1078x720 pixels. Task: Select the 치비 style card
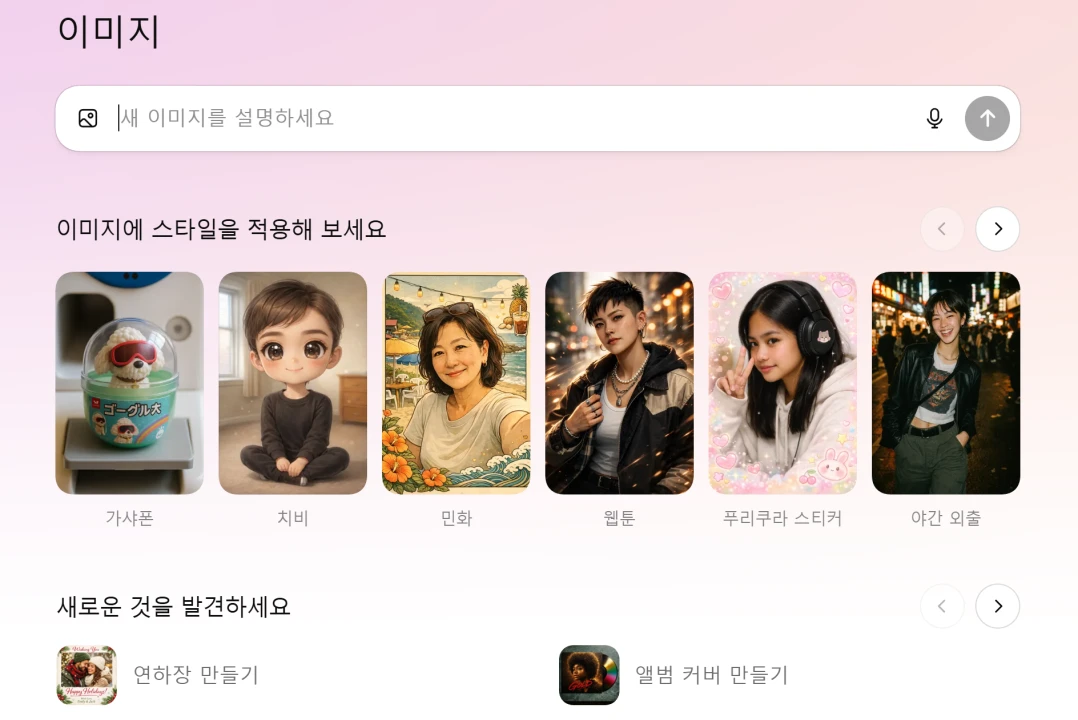coord(292,383)
